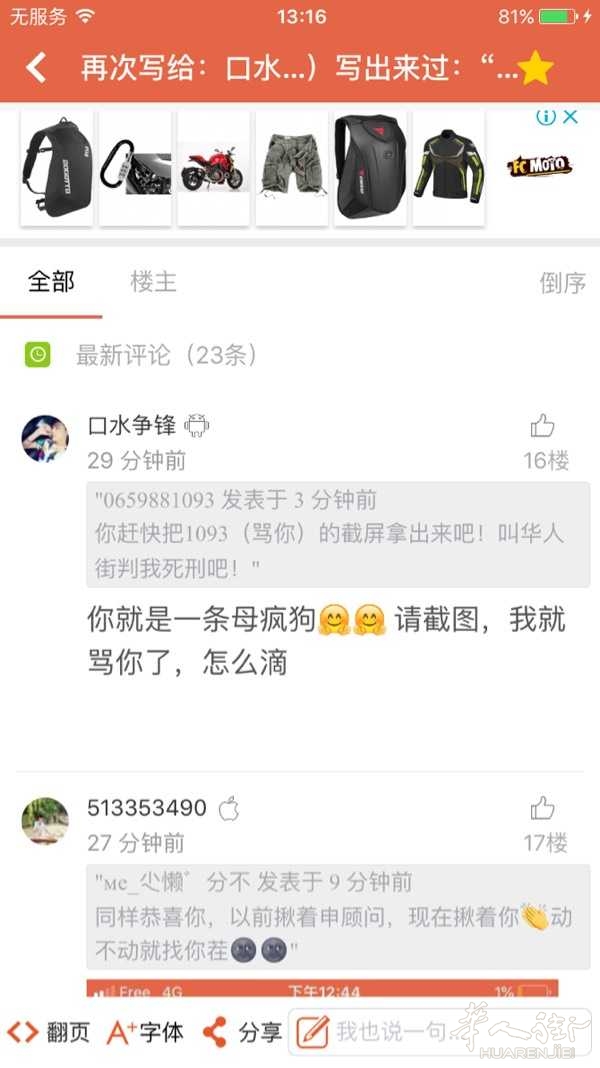Open the black backpack ad item
Screen dimensions: 600x1068
pyautogui.click(x=56, y=166)
